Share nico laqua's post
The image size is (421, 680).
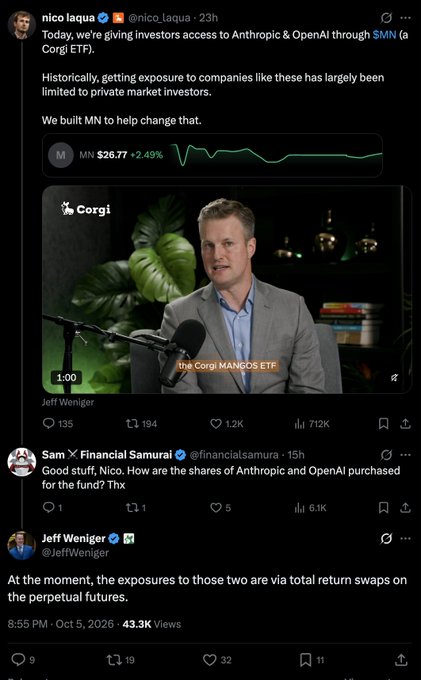(405, 423)
